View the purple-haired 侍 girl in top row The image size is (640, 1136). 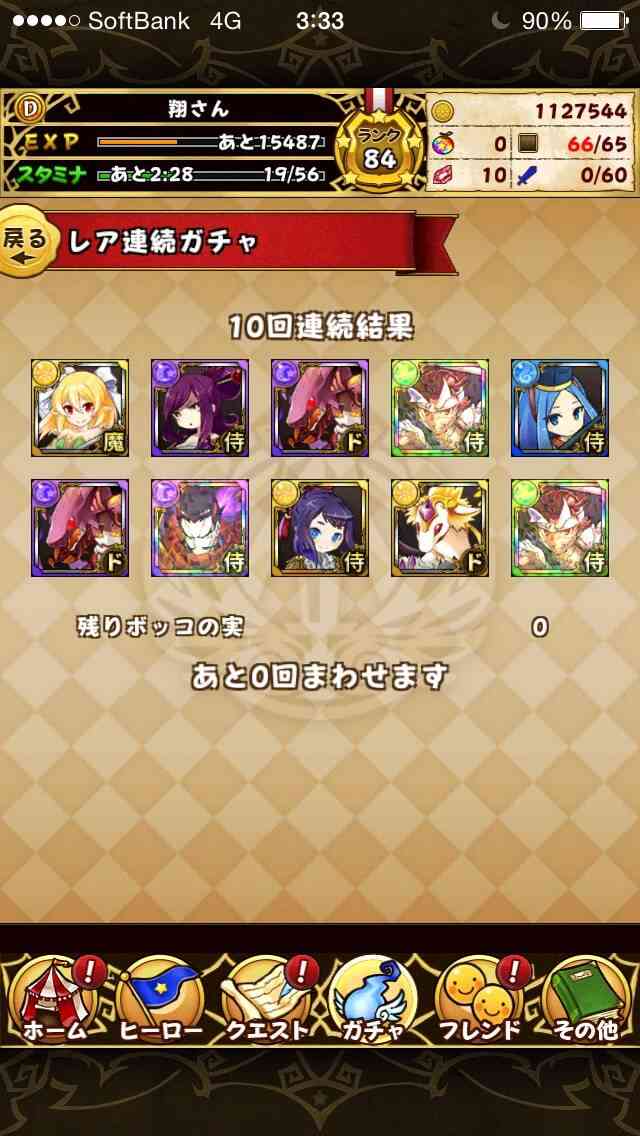(x=200, y=408)
